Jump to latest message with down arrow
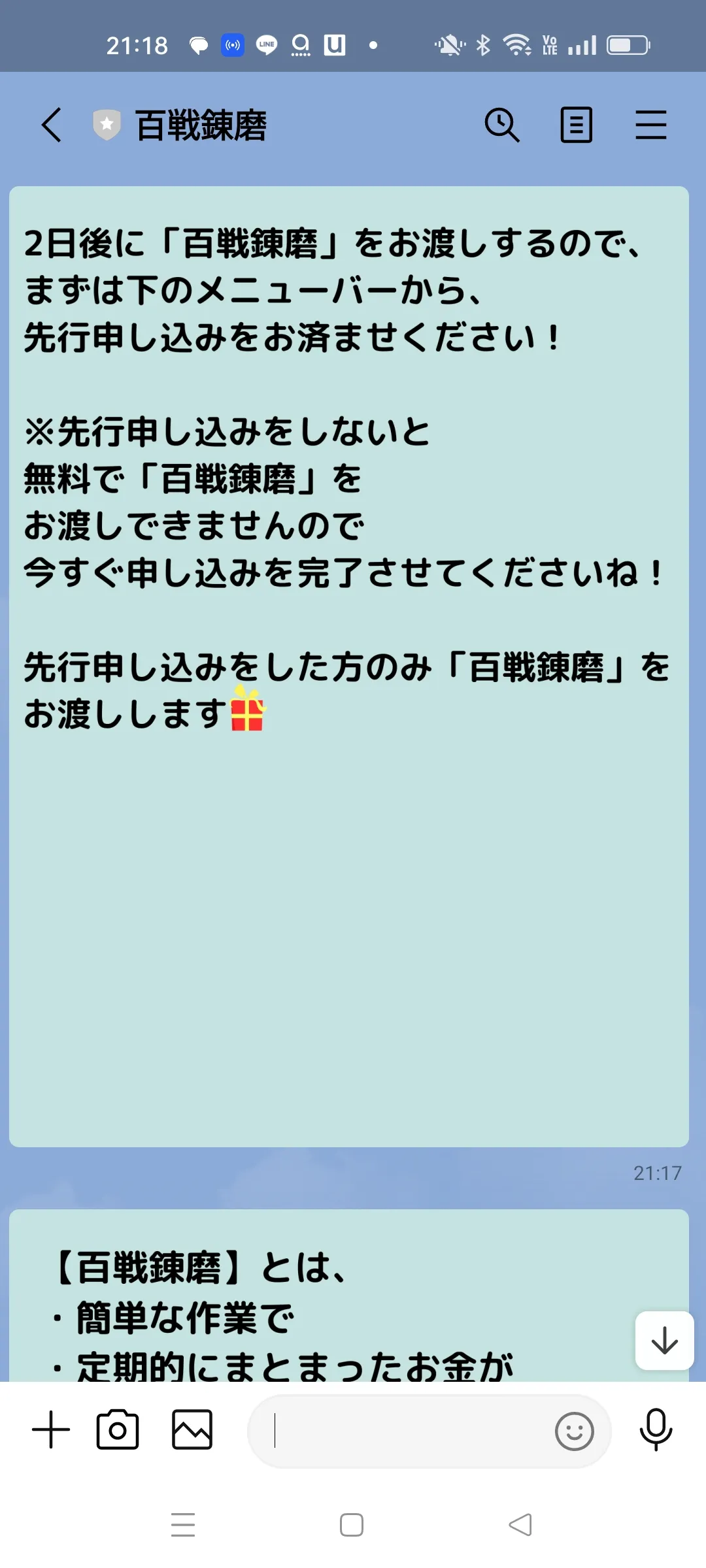Screen dimensions: 706x1568 664,1341
